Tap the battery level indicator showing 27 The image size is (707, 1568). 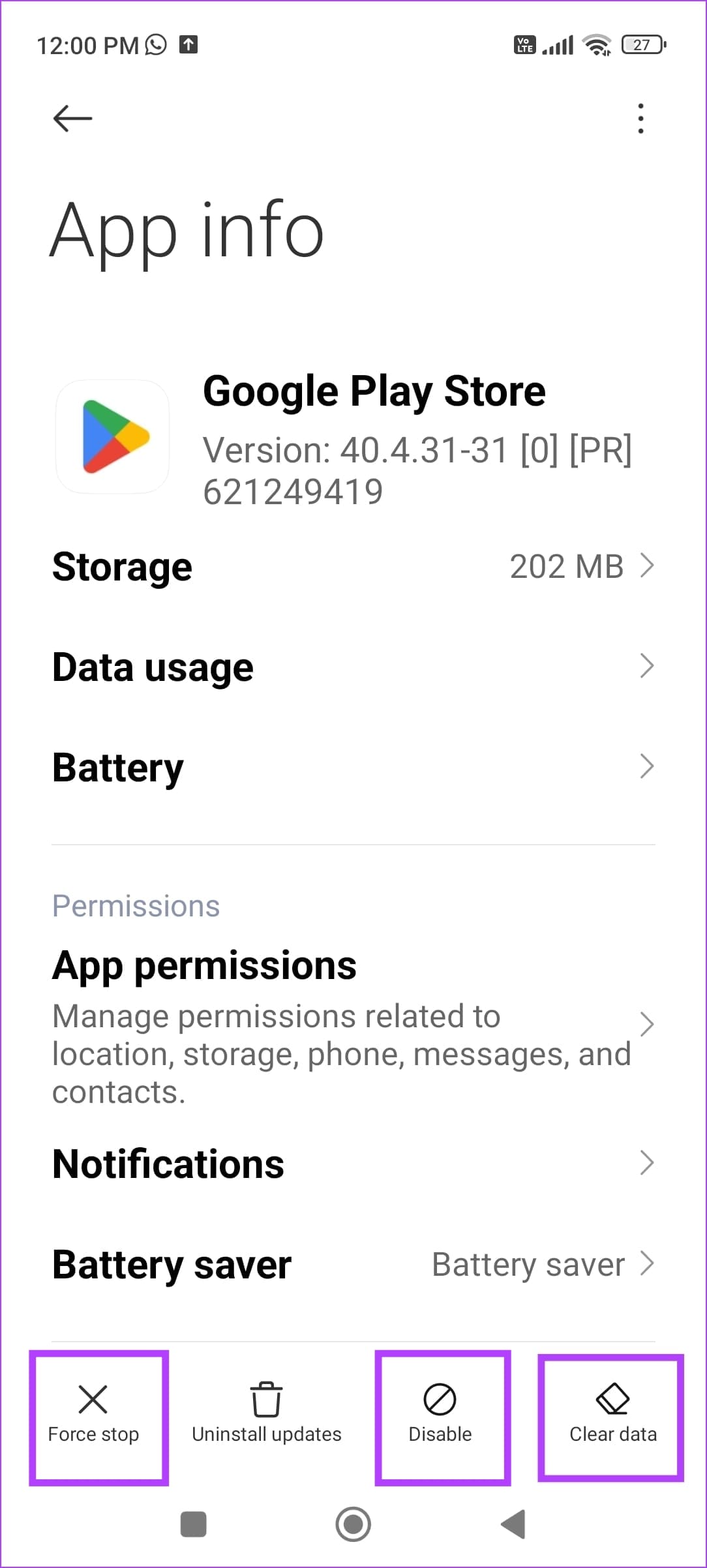point(641,44)
